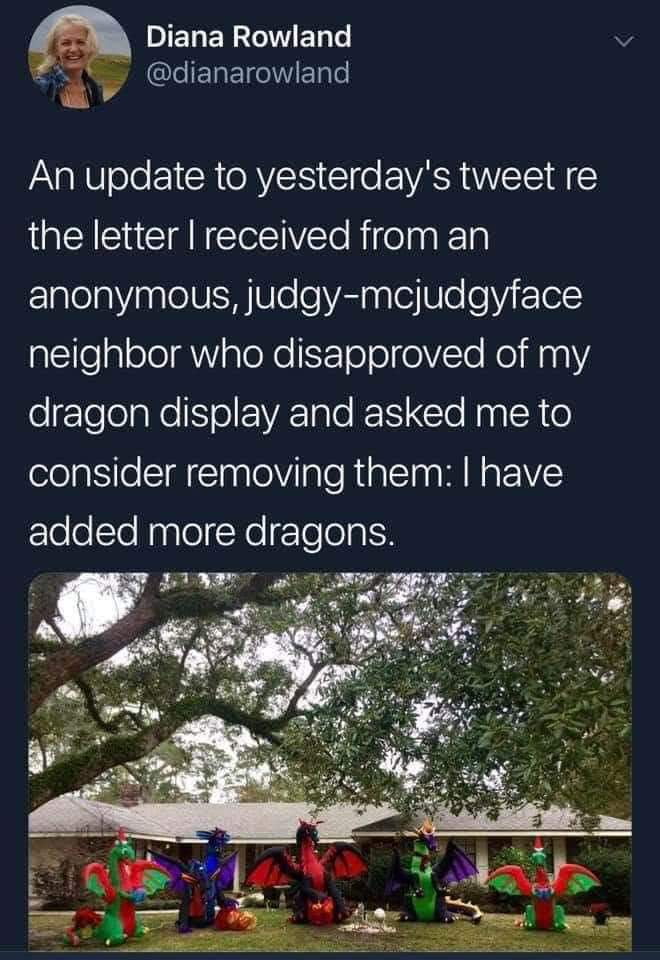Visit the @dianarowland profile handle
The width and height of the screenshot is (660, 960).
(x=249, y=73)
